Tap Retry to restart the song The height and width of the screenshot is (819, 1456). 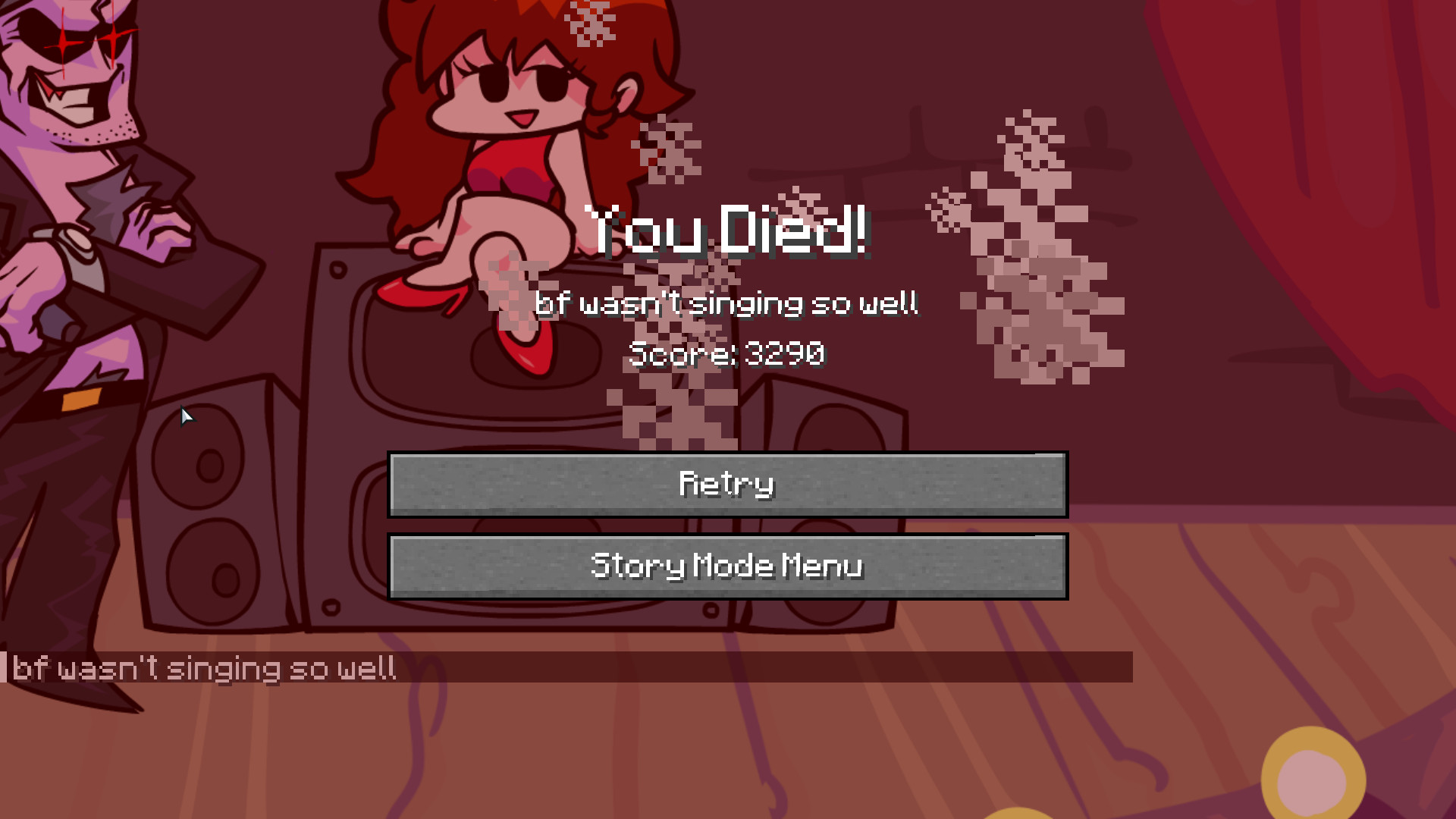tap(727, 485)
